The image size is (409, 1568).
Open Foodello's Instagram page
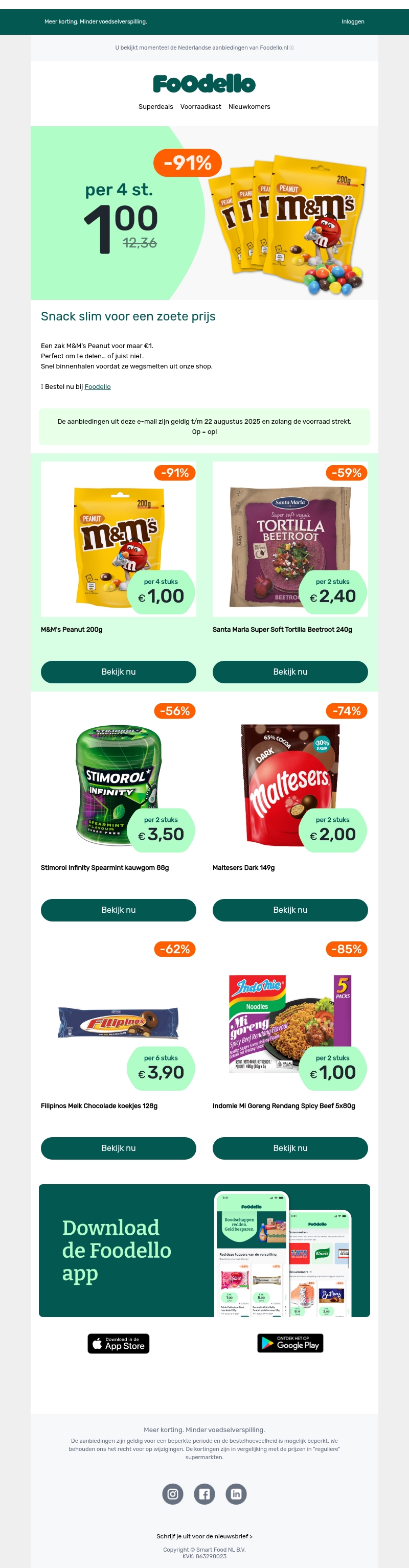[x=173, y=1494]
